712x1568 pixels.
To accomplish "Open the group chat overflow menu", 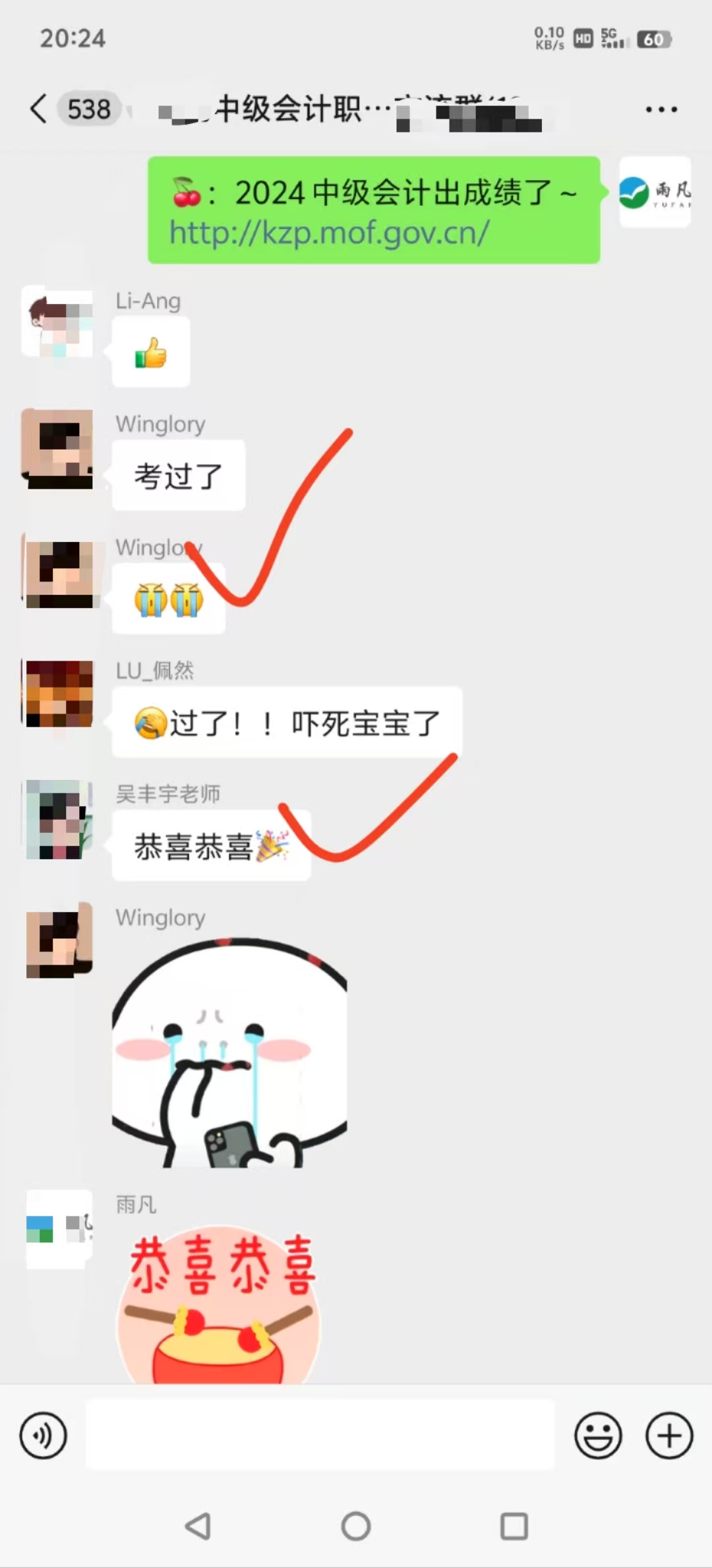I will [661, 109].
